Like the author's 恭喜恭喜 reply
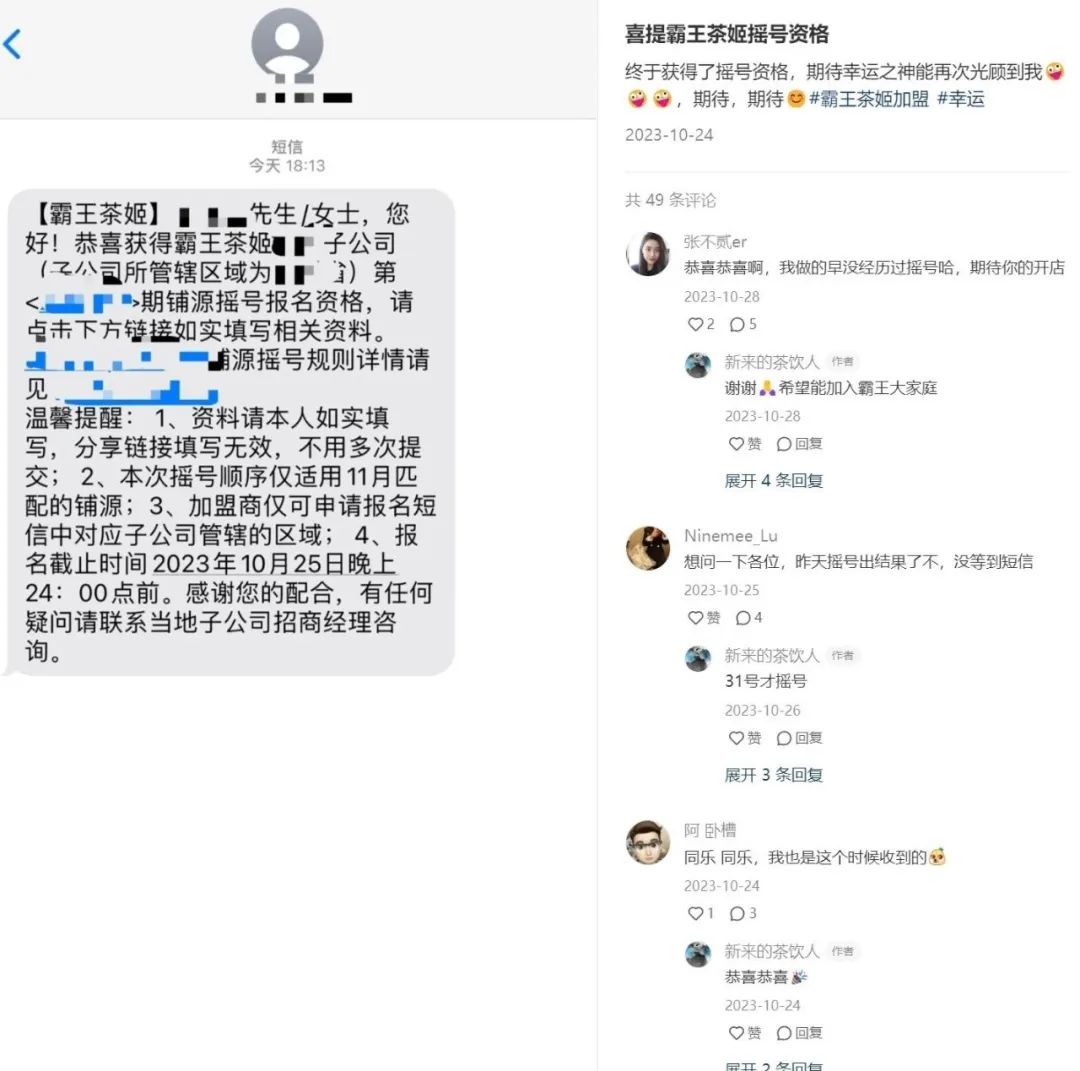1080x1071 pixels. coord(737,1033)
